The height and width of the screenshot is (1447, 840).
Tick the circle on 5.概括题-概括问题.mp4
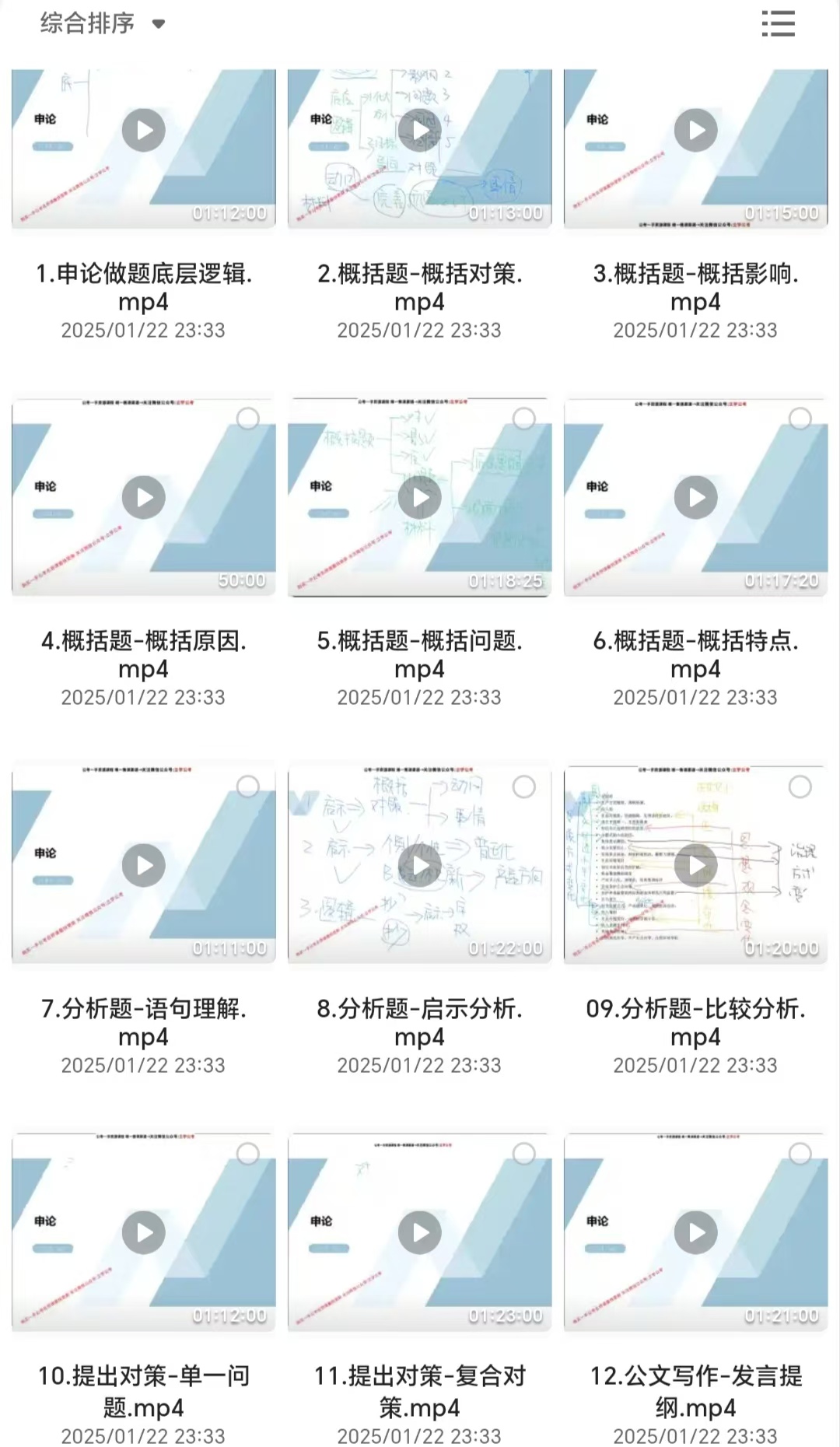click(x=524, y=419)
